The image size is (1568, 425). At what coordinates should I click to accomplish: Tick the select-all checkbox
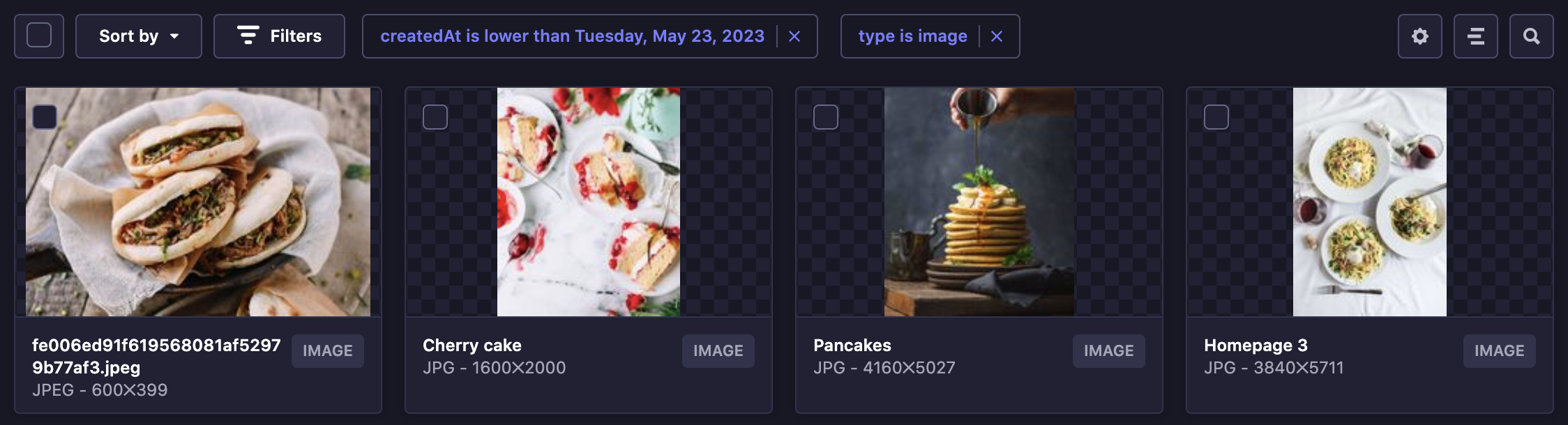click(39, 36)
